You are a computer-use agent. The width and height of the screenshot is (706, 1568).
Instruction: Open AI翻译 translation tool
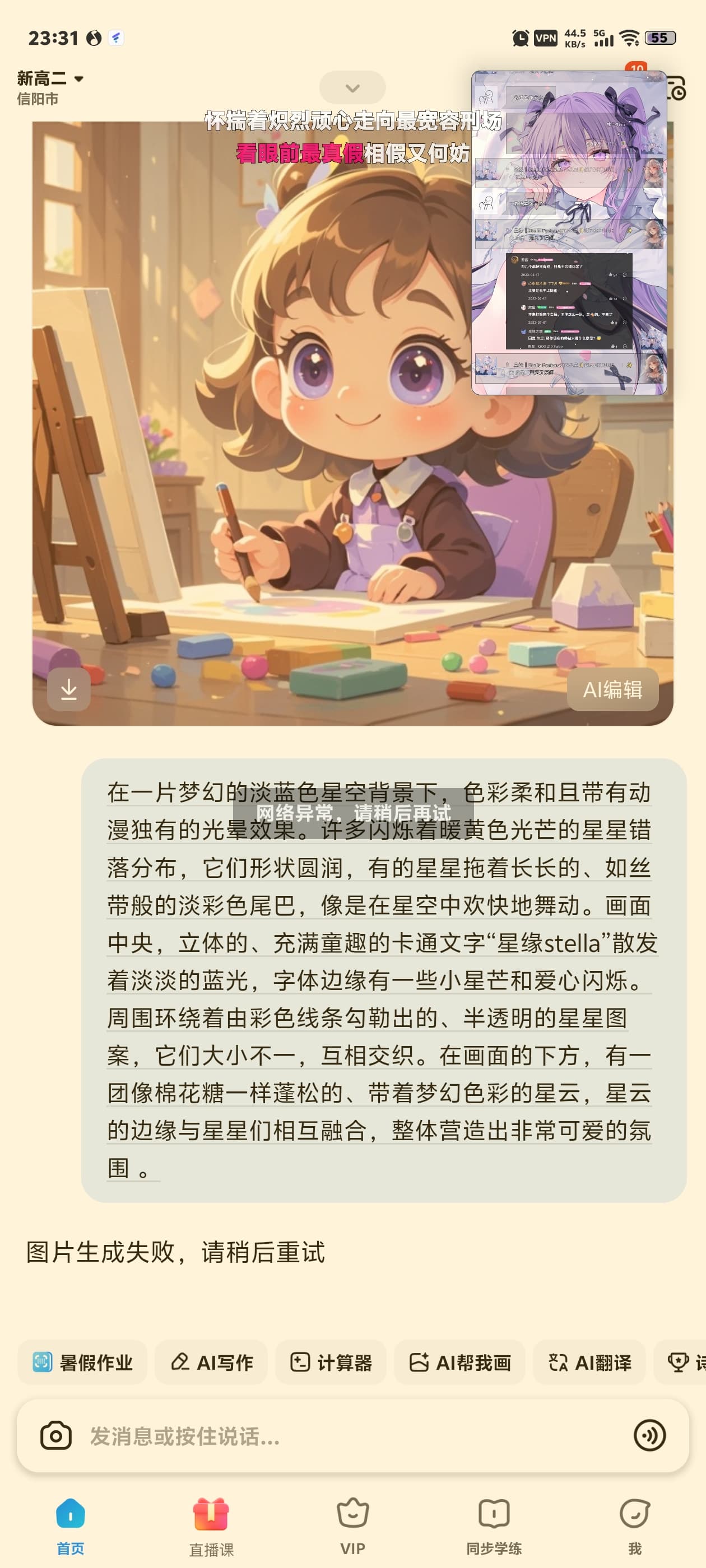click(589, 1362)
